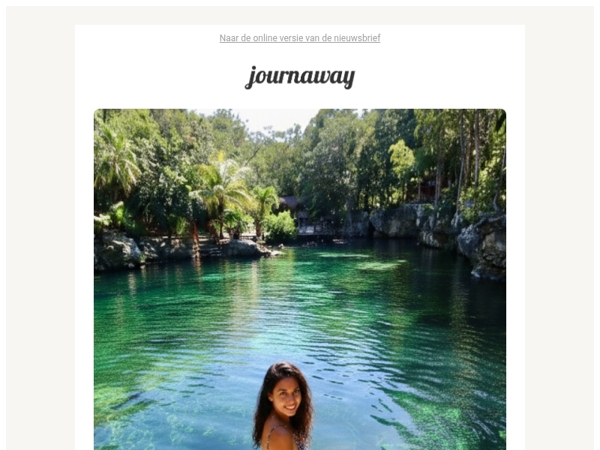Viewport: 600px width, 450px height.
Task: Open the online version of the newsletter
Action: click(x=299, y=38)
